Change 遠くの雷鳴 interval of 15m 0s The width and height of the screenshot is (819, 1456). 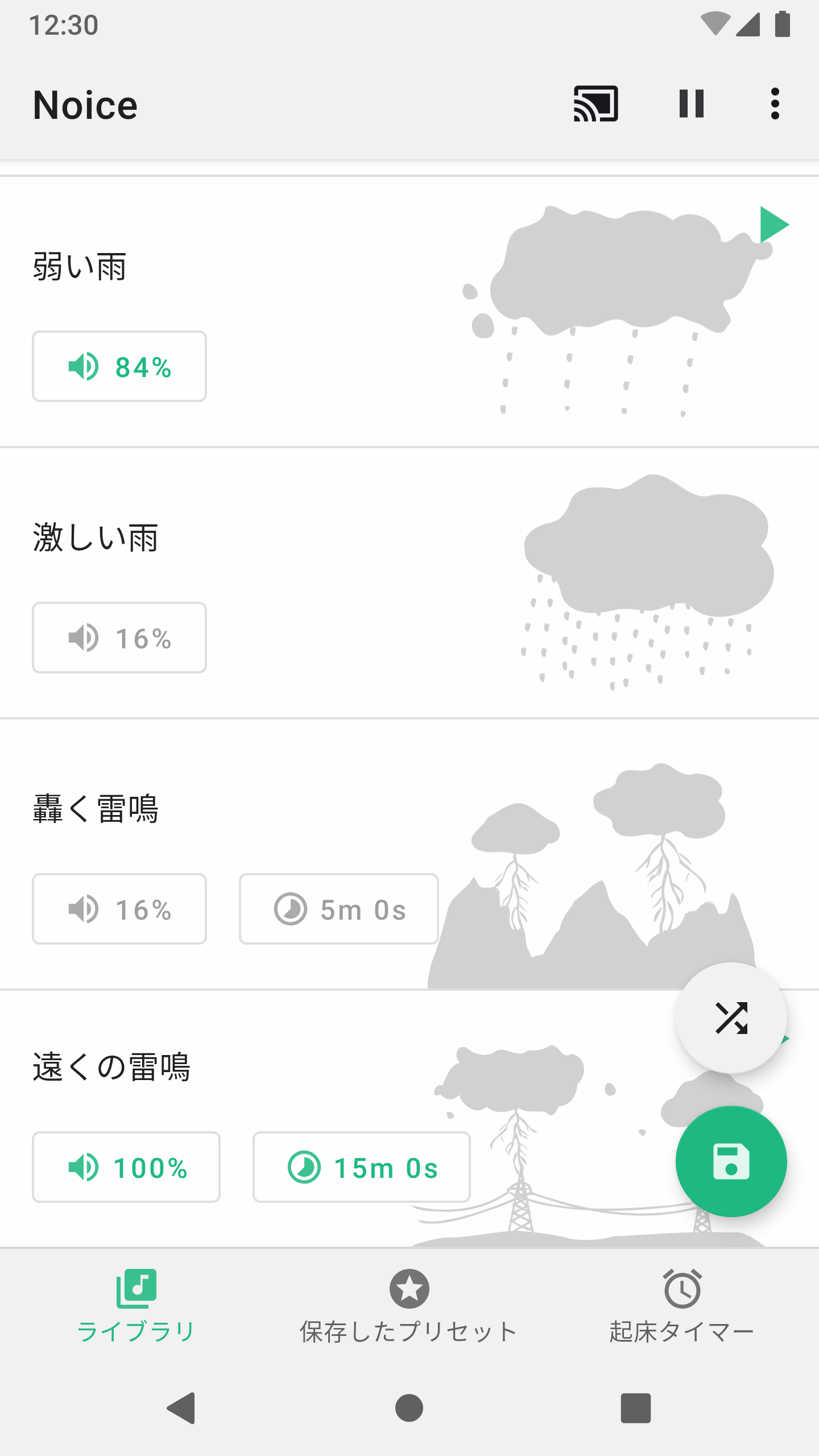[362, 1167]
